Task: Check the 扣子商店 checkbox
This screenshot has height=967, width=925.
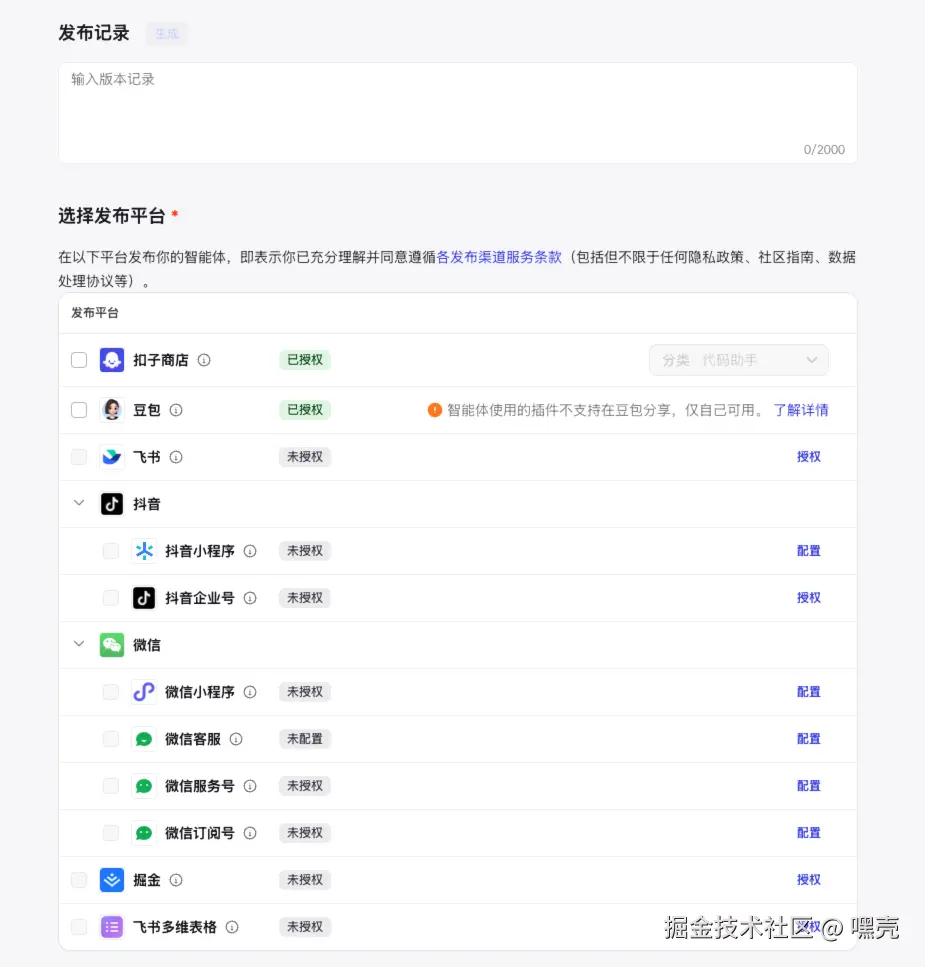Action: coord(79,360)
